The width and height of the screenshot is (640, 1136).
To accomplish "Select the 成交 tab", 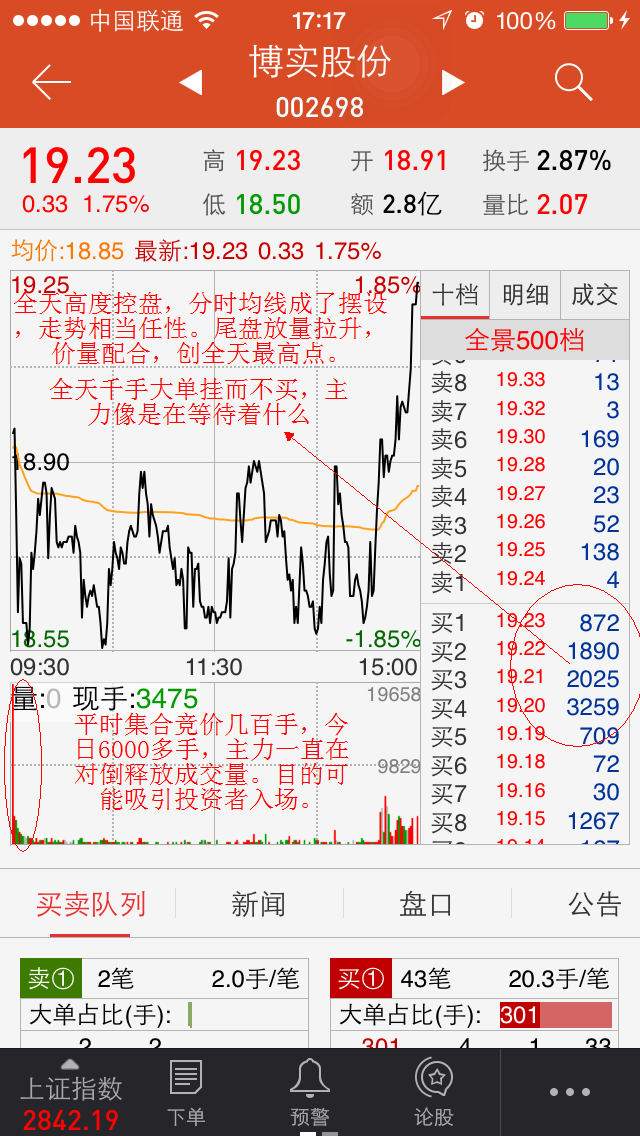I will (x=594, y=295).
